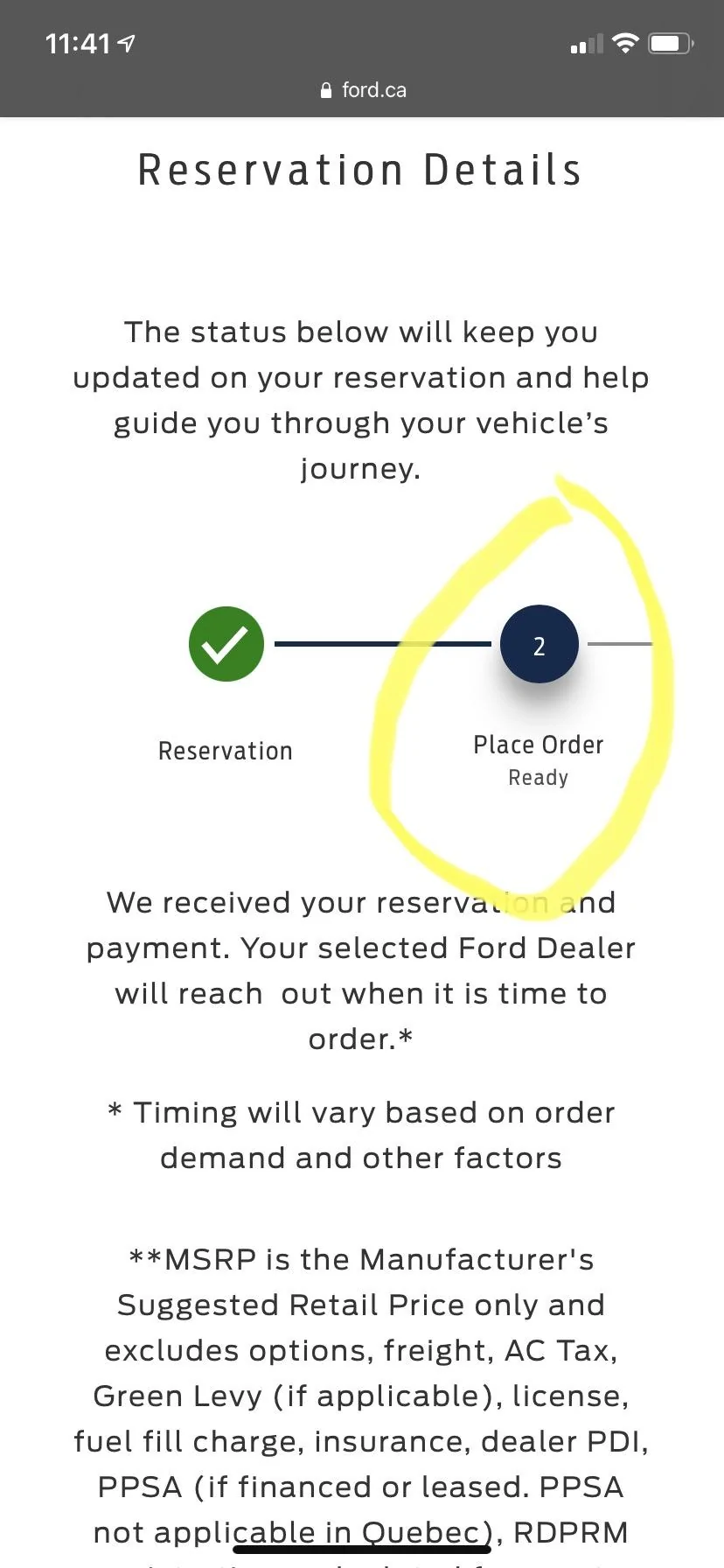Select step 2 Place Order circle
Screen dimensions: 724x1568
click(x=539, y=645)
